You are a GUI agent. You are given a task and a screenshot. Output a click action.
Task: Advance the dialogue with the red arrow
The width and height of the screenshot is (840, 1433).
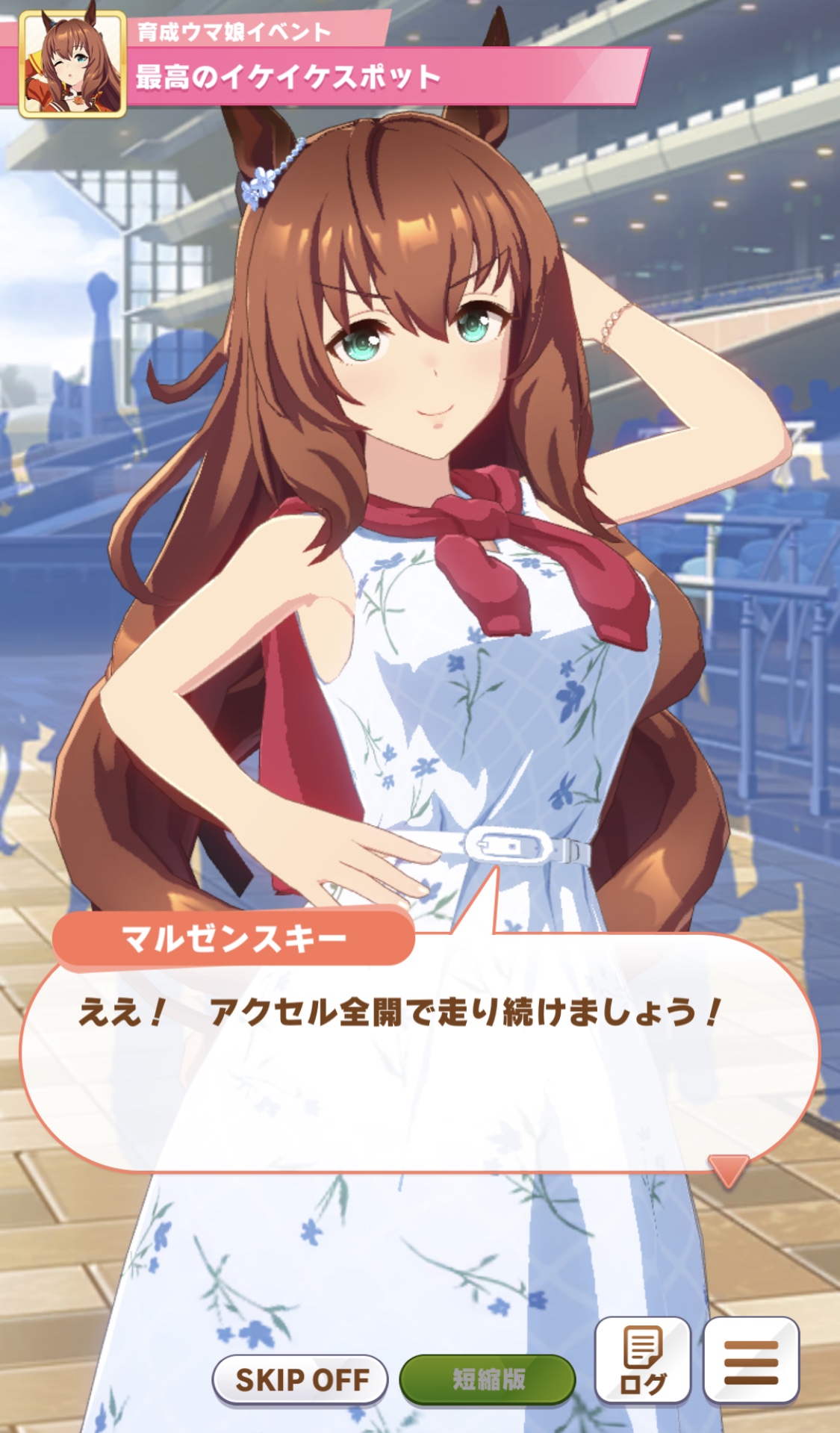pyautogui.click(x=728, y=1169)
